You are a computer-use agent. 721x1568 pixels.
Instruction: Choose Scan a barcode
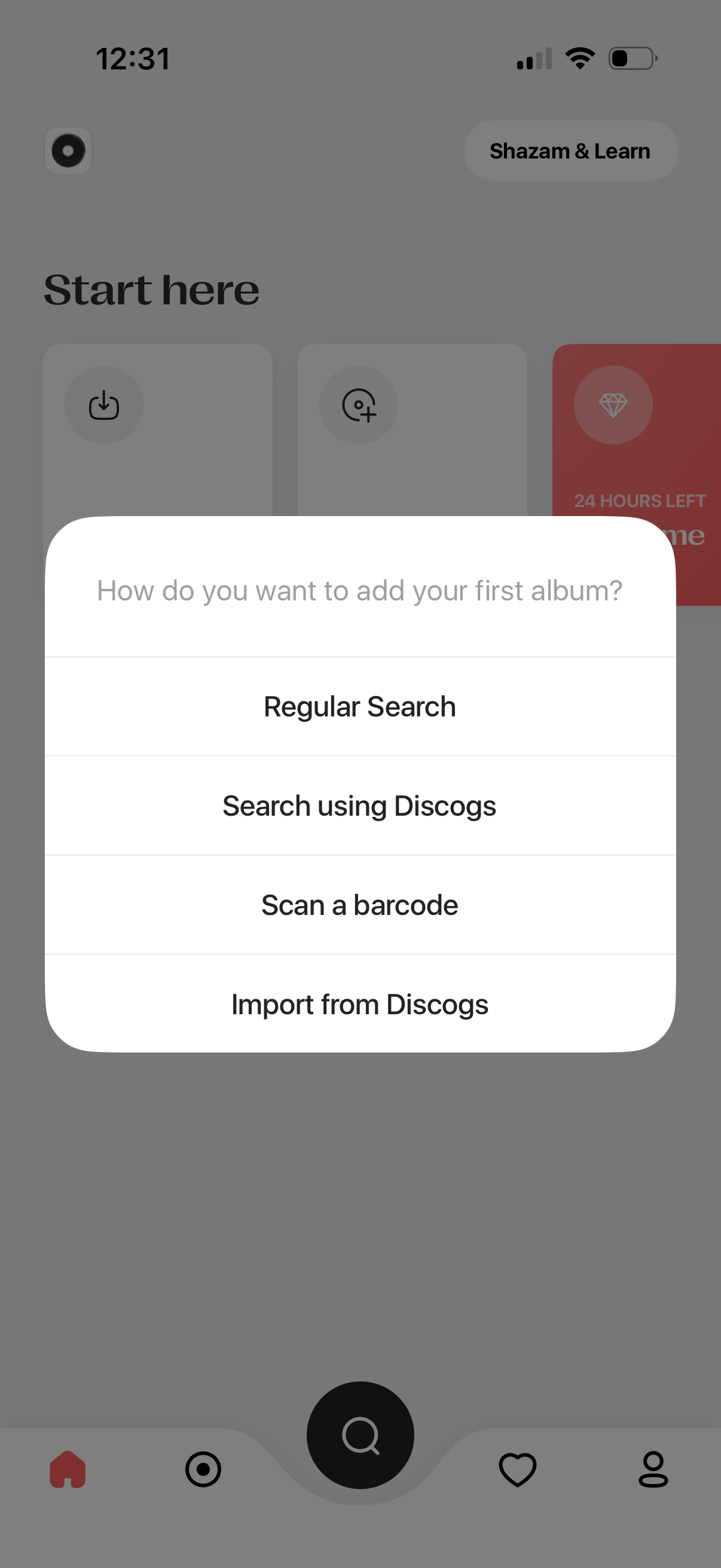pyautogui.click(x=360, y=905)
